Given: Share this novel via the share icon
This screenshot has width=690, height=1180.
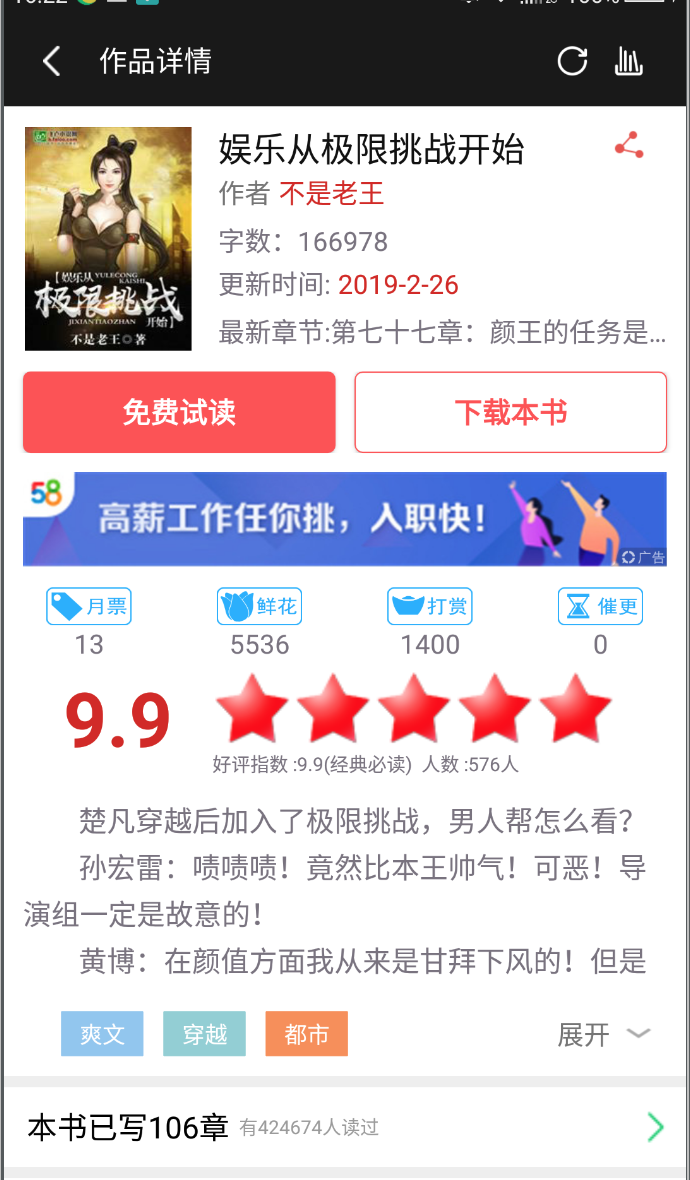Looking at the screenshot, I should tap(629, 146).
